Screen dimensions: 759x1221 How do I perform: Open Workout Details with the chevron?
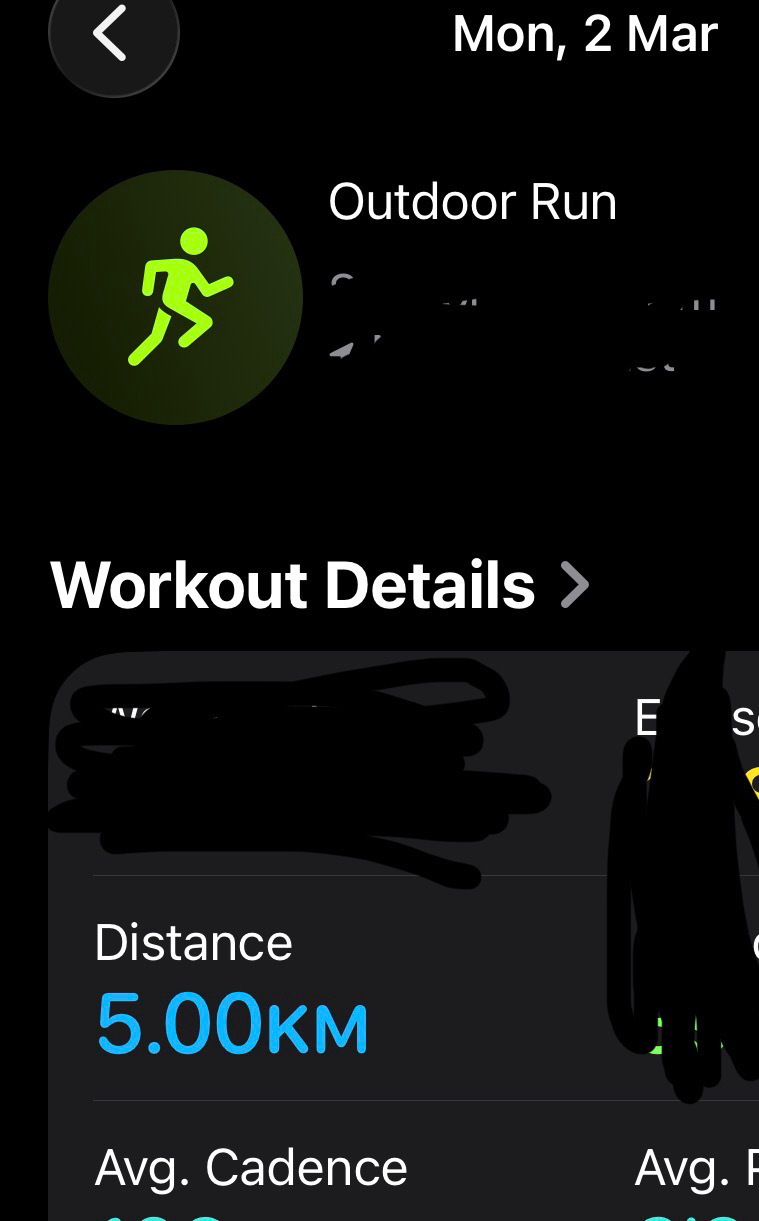click(574, 585)
